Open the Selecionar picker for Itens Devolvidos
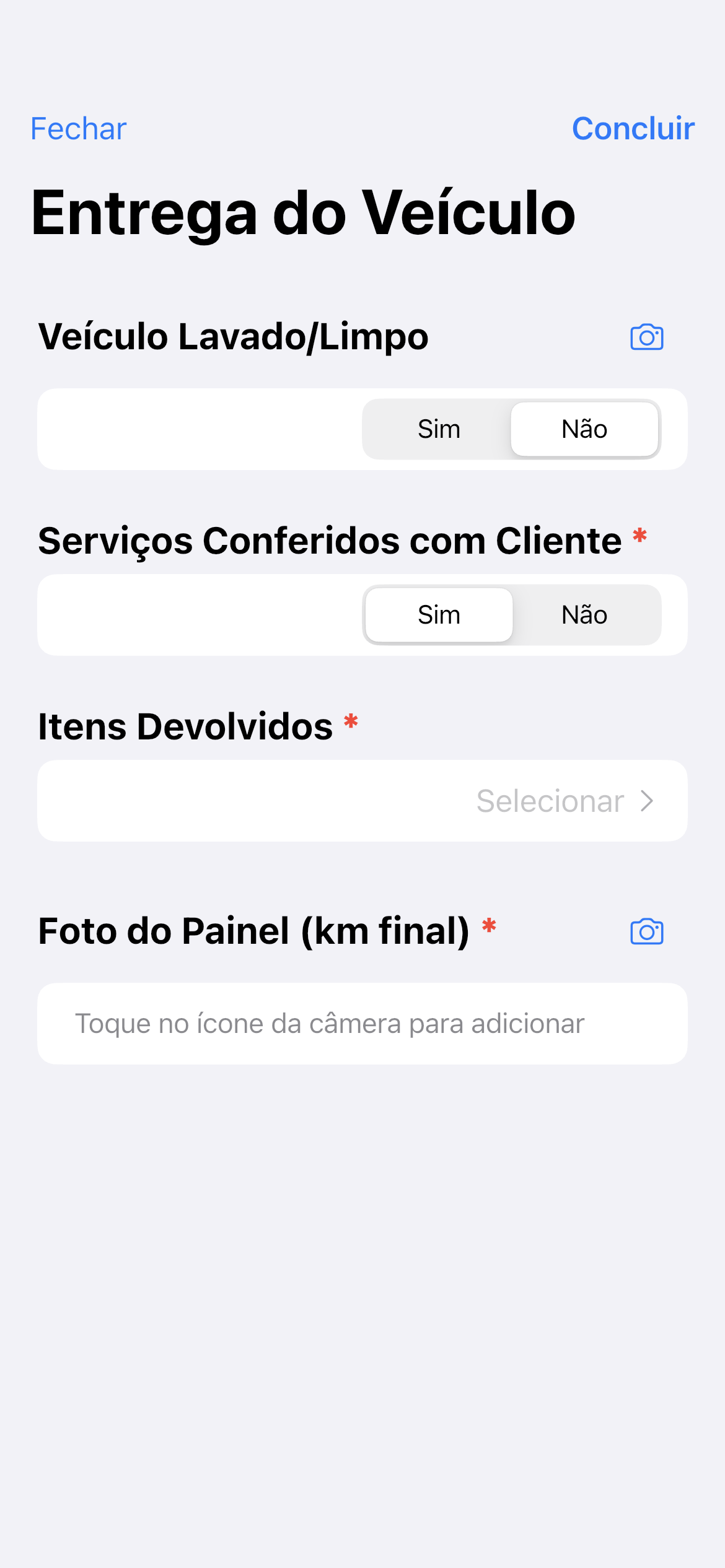Image resolution: width=725 pixels, height=1568 pixels. click(x=362, y=801)
